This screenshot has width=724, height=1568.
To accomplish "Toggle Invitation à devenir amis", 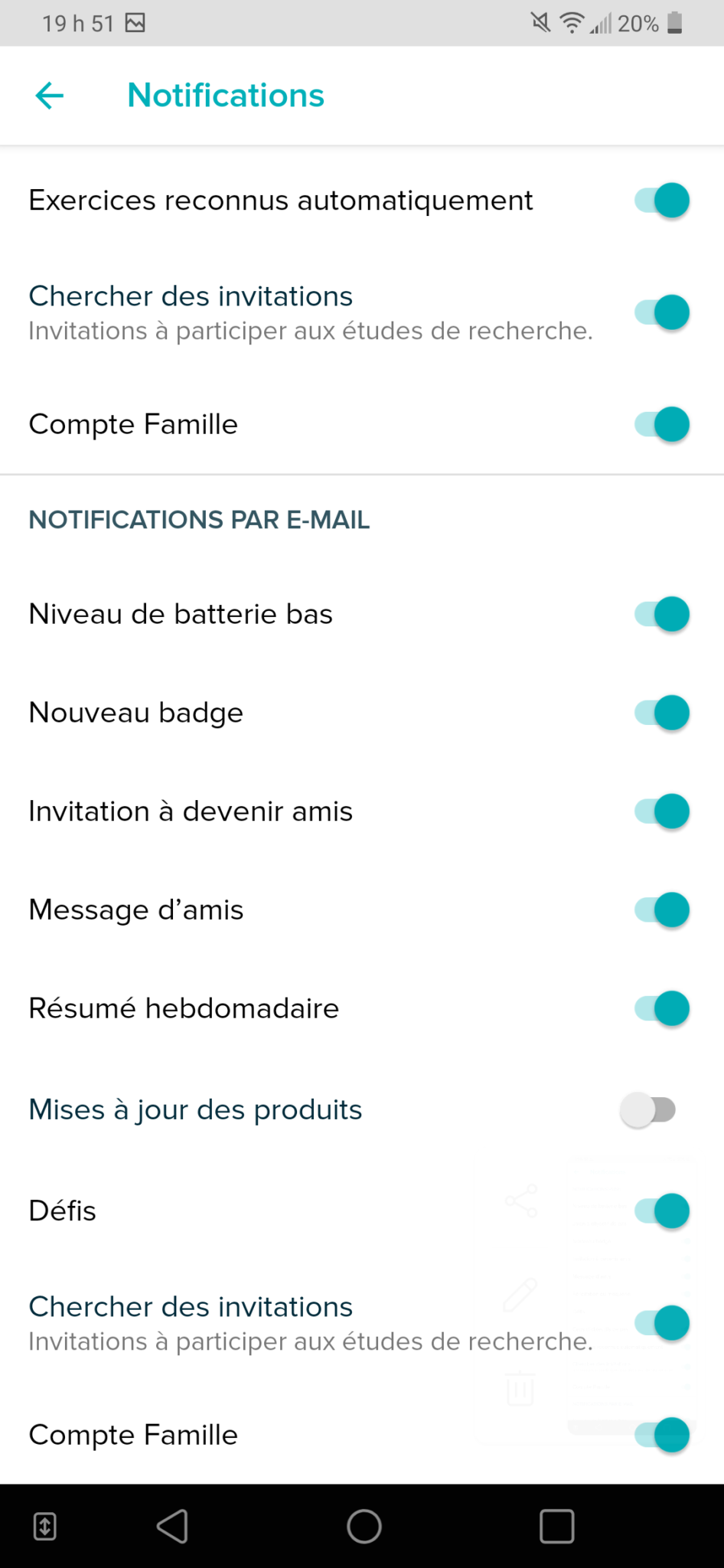I will pos(662,812).
